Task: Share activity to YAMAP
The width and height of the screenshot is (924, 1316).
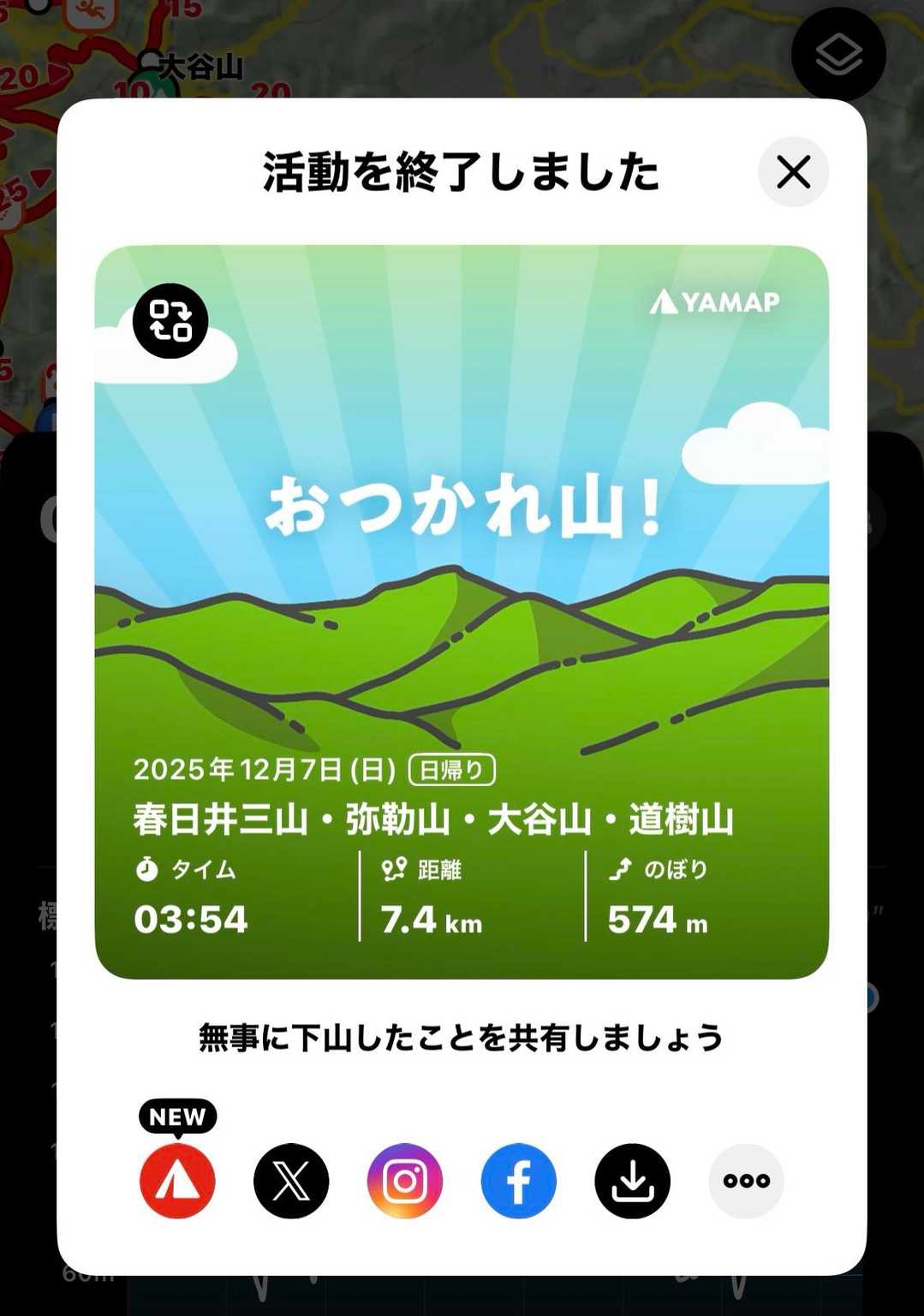Action: [x=177, y=1181]
